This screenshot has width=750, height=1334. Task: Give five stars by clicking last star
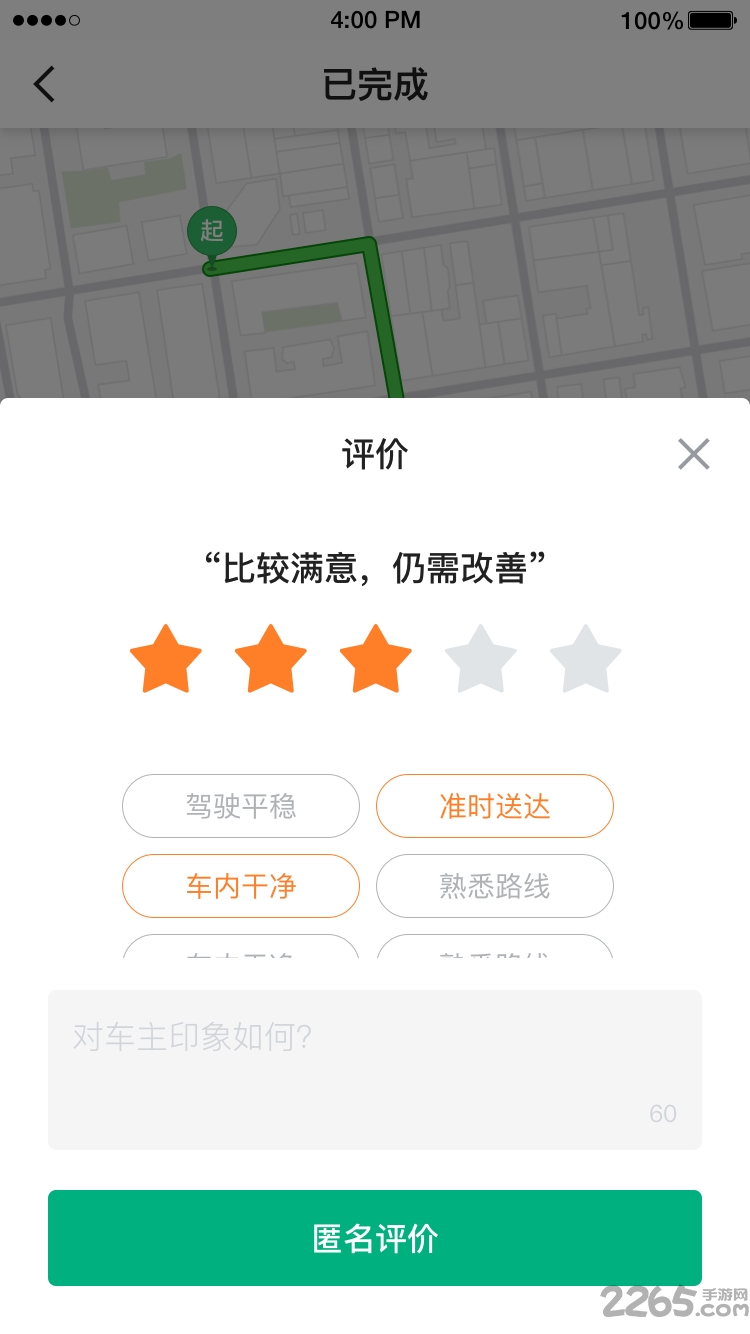(586, 657)
